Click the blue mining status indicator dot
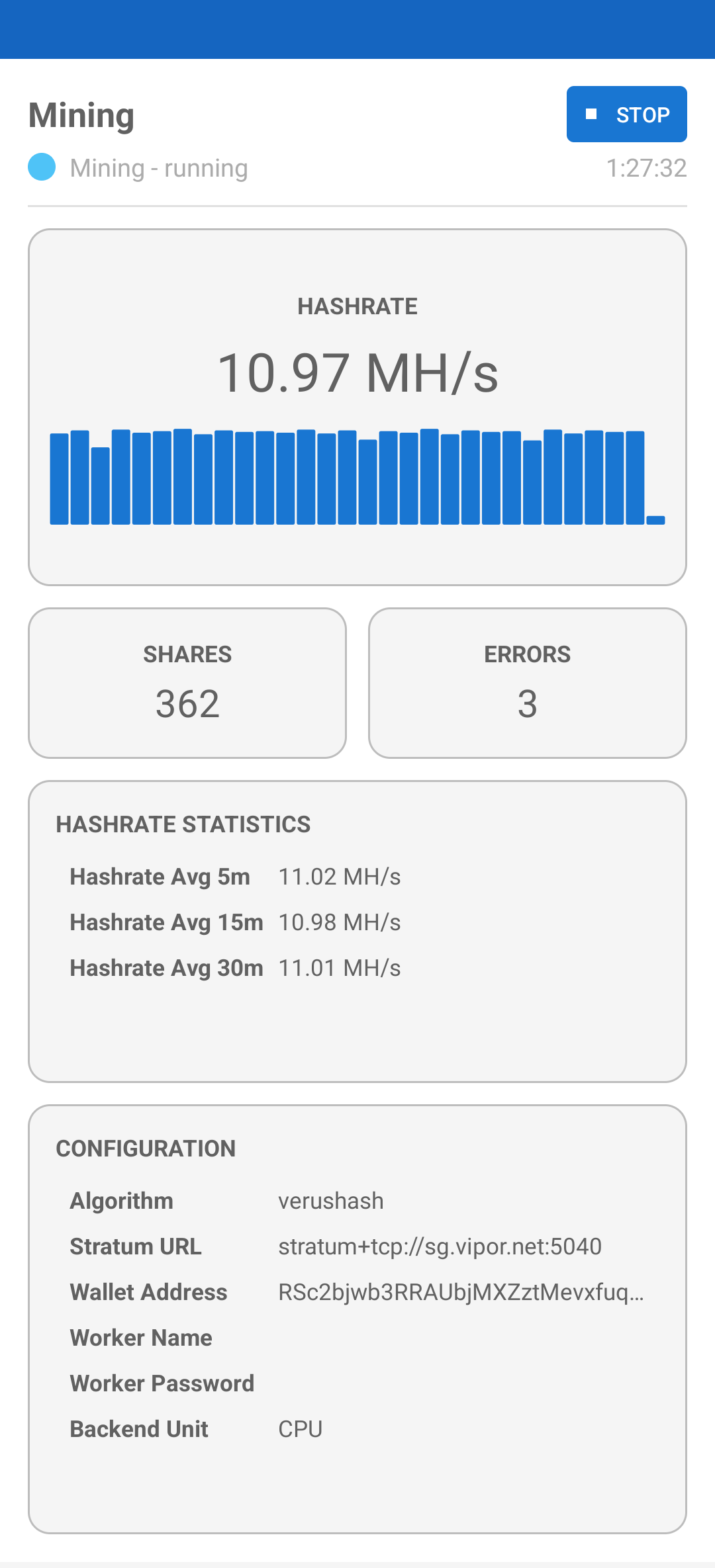Image resolution: width=715 pixels, height=1568 pixels. 42,167
